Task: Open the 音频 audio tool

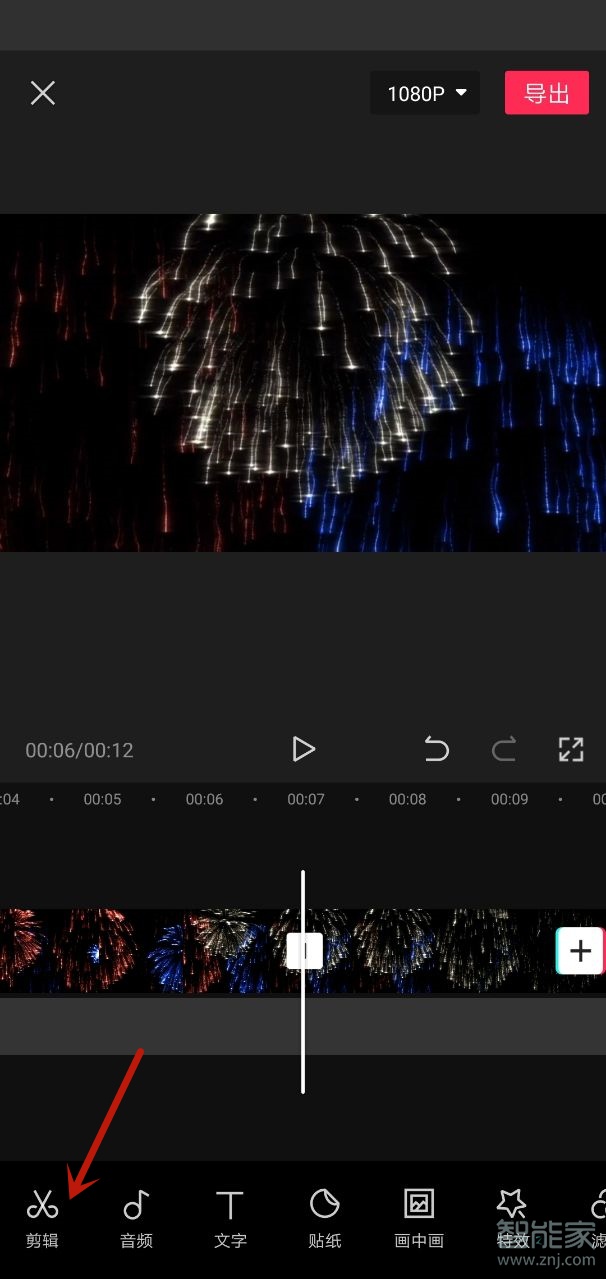Action: click(x=136, y=1218)
